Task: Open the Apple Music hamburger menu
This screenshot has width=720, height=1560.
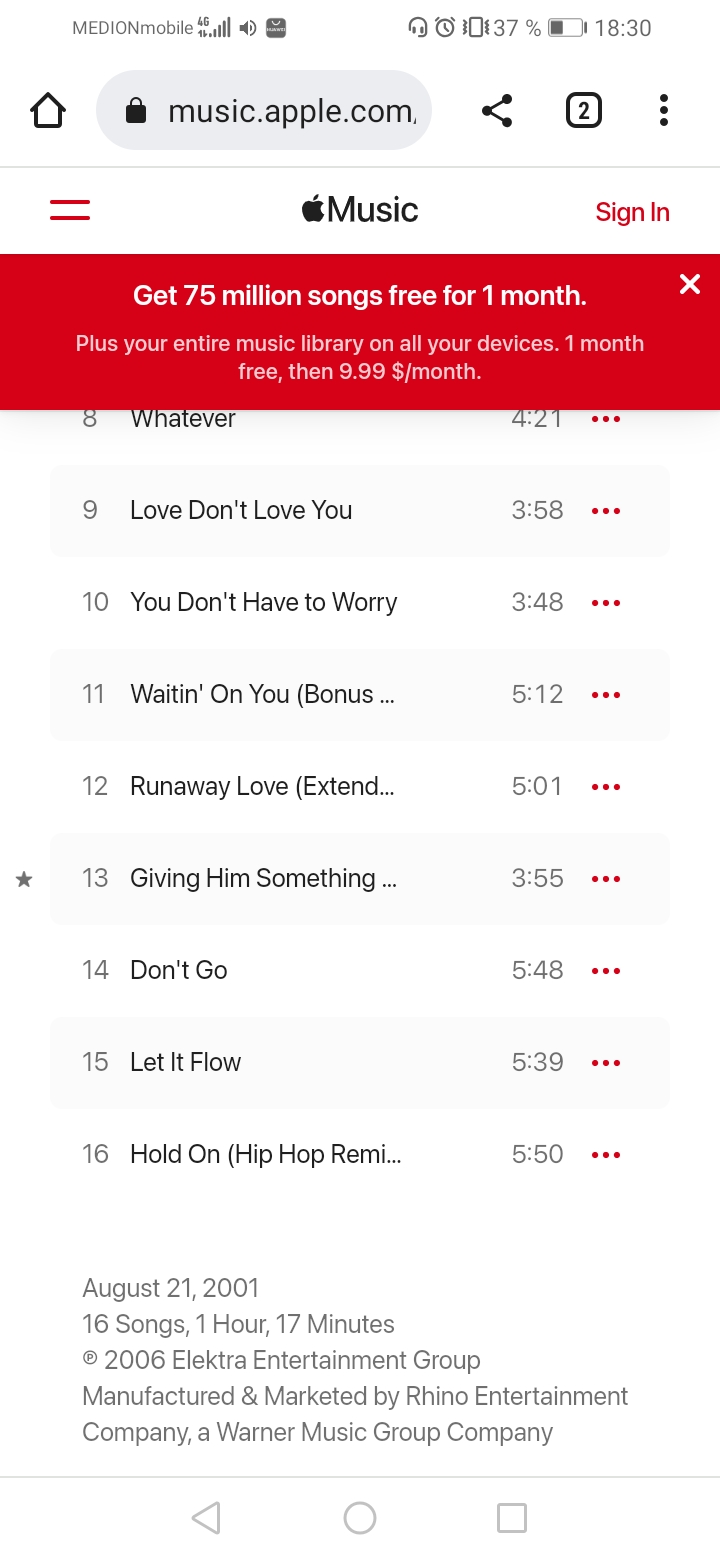Action: [x=70, y=210]
